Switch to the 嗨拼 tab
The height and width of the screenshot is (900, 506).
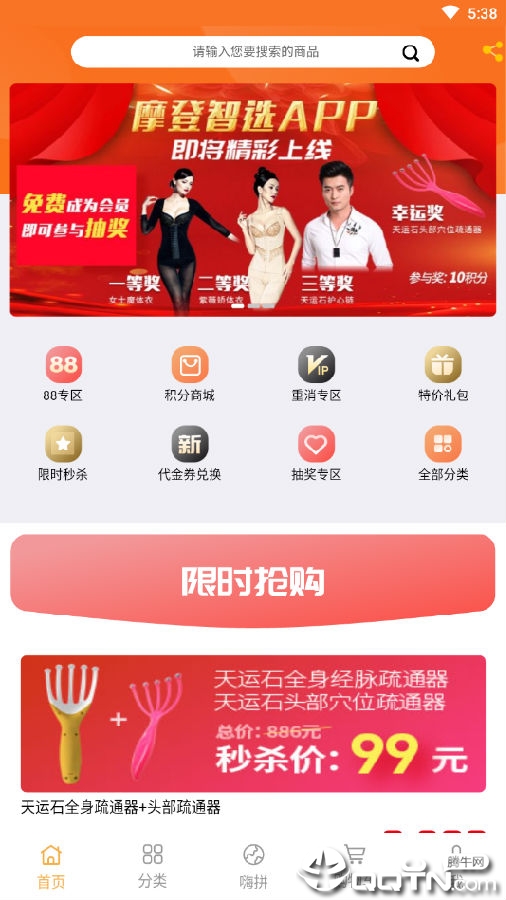pos(254,866)
